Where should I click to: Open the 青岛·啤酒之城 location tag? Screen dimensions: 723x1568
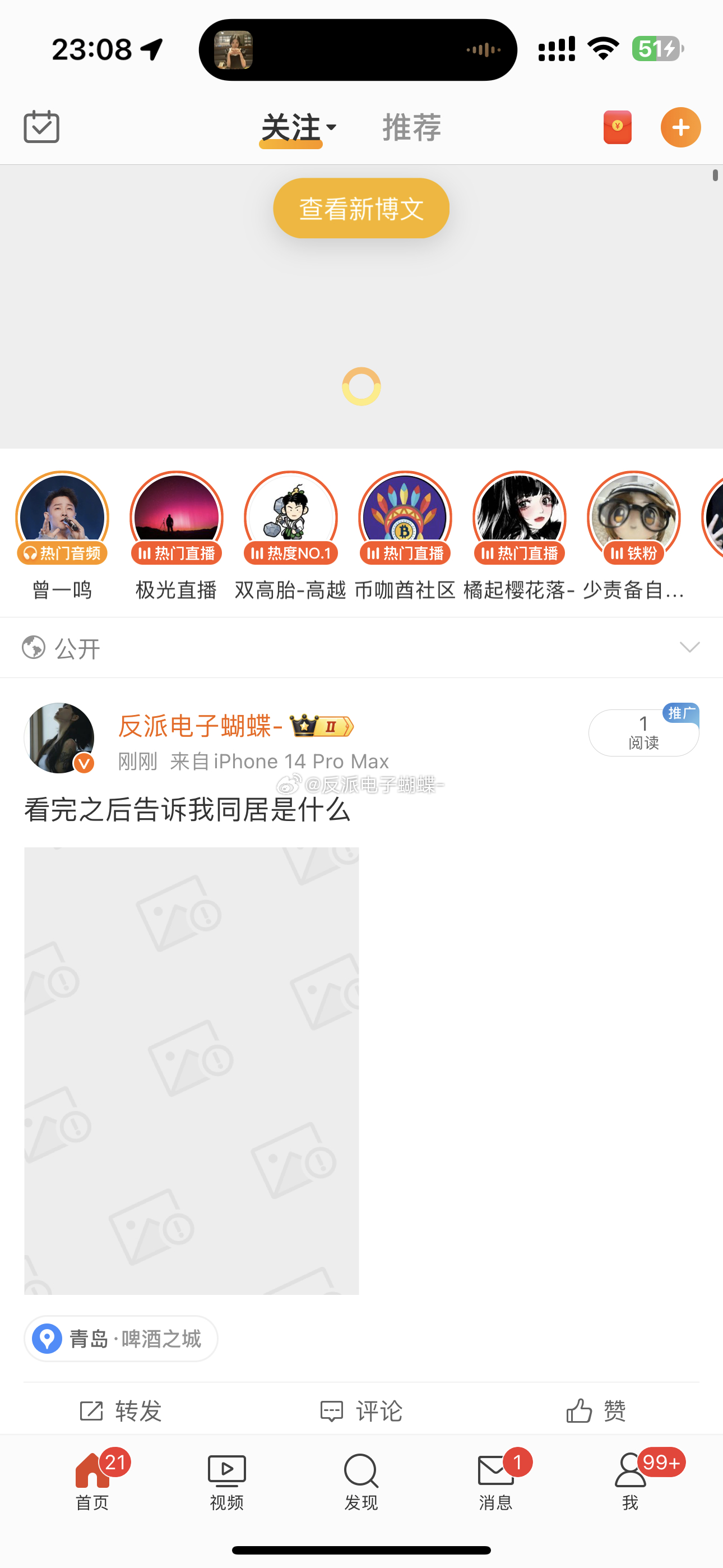point(121,1339)
